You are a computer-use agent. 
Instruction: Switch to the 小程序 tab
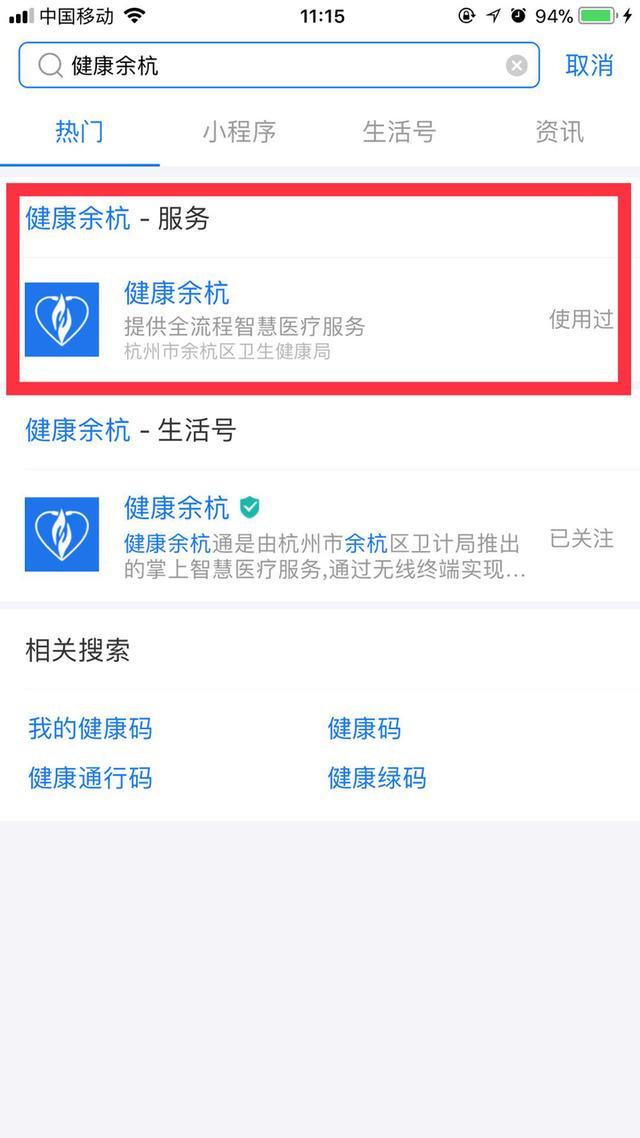click(x=239, y=132)
